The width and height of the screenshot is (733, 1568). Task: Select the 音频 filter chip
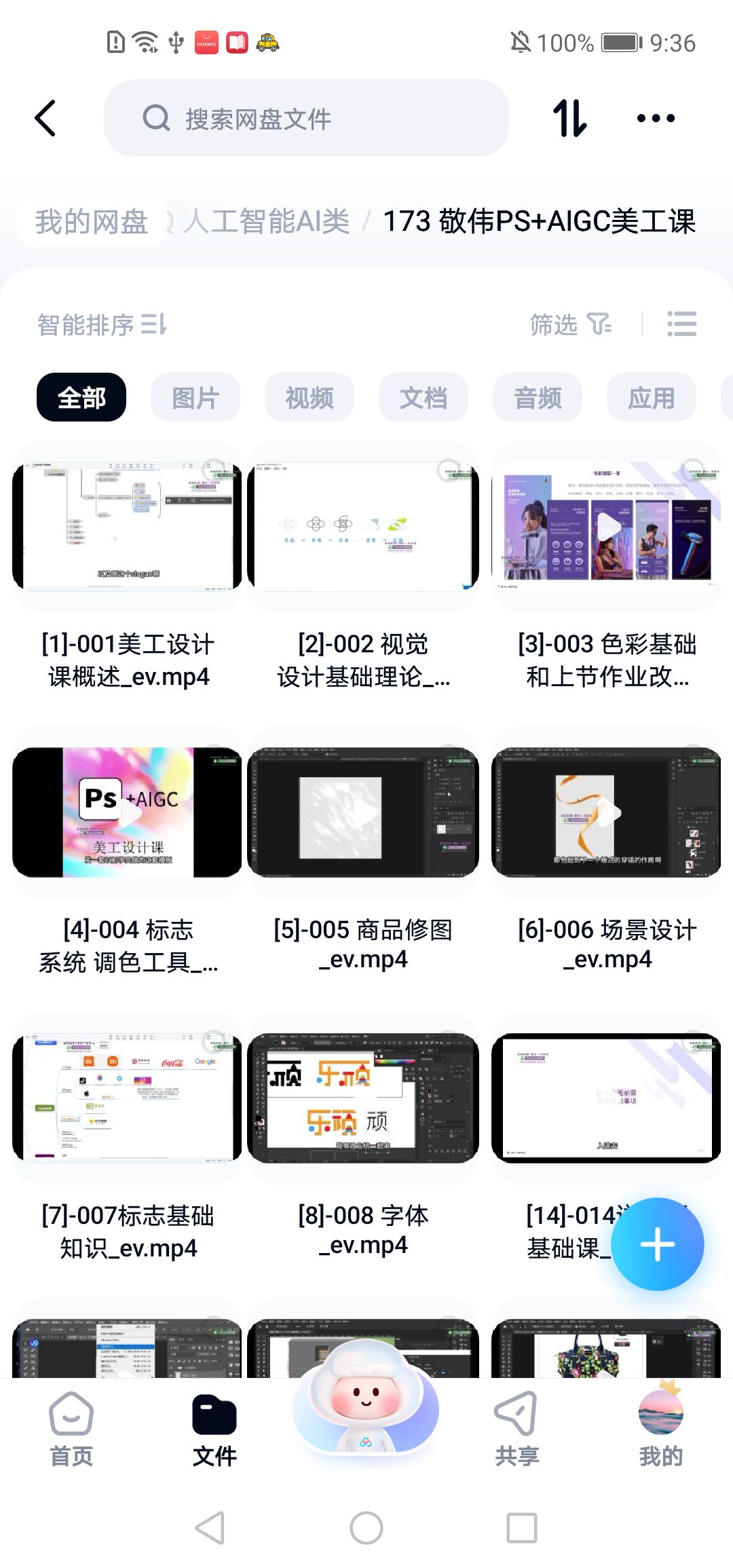tap(538, 397)
